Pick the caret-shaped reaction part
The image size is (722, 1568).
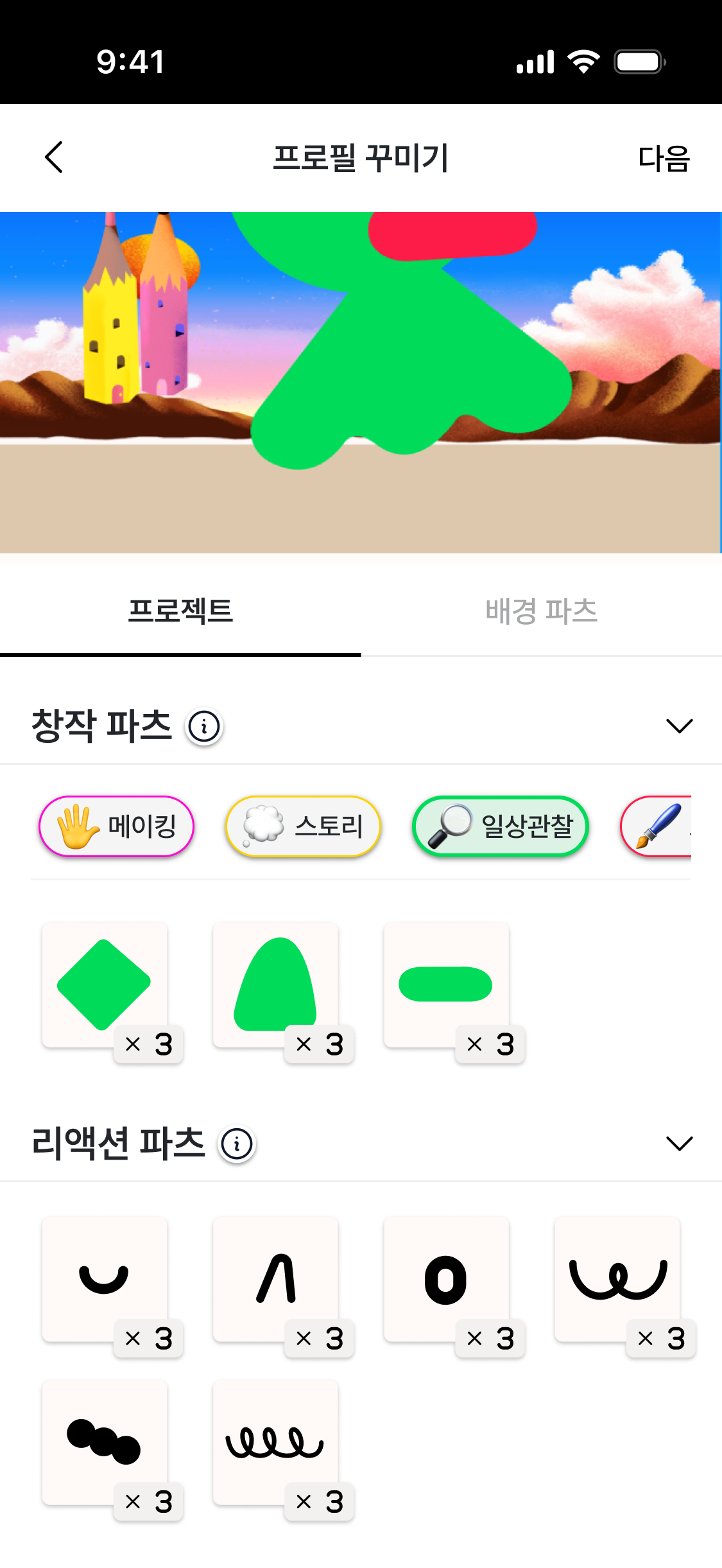[275, 1279]
